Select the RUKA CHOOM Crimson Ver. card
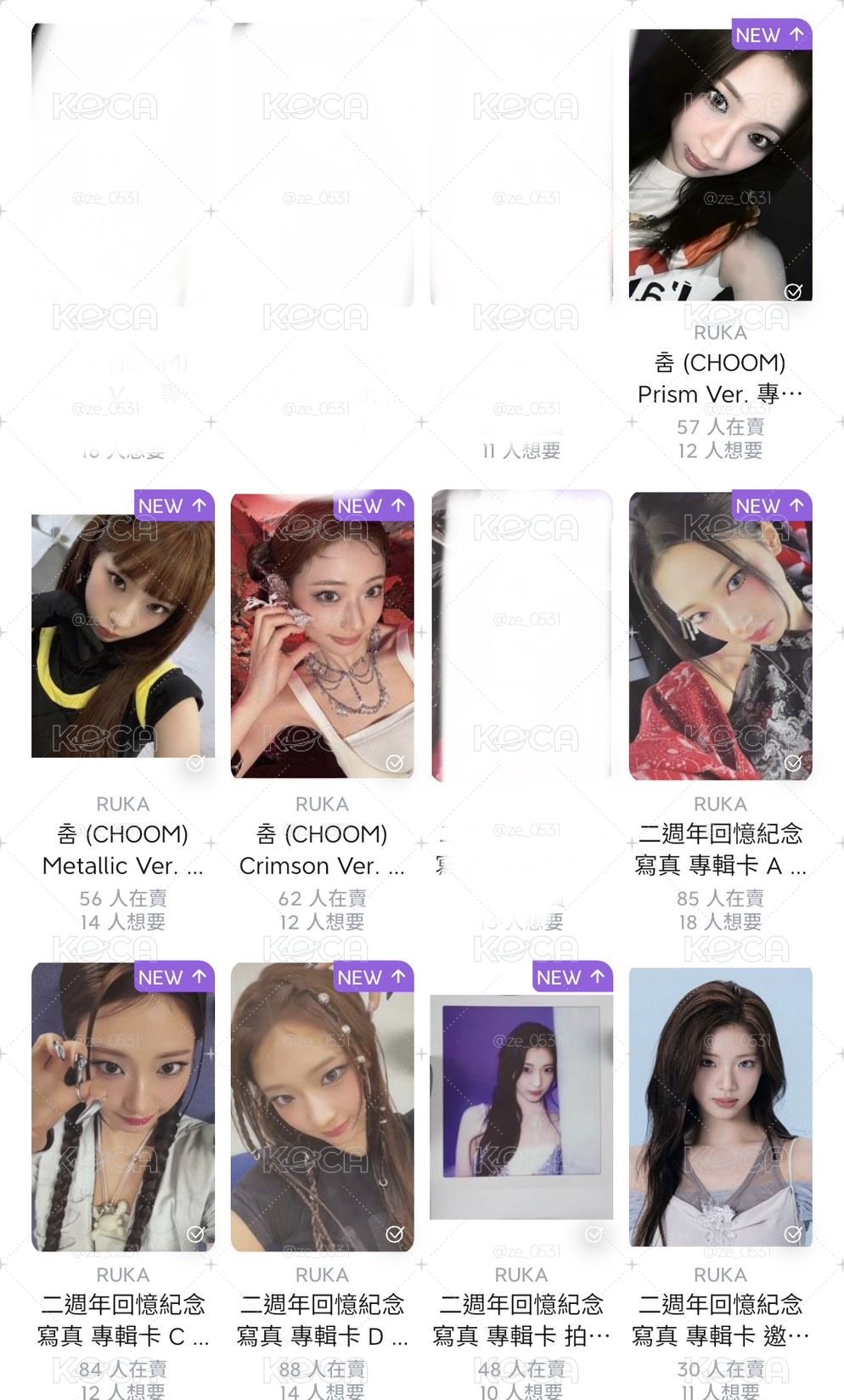 click(x=322, y=635)
